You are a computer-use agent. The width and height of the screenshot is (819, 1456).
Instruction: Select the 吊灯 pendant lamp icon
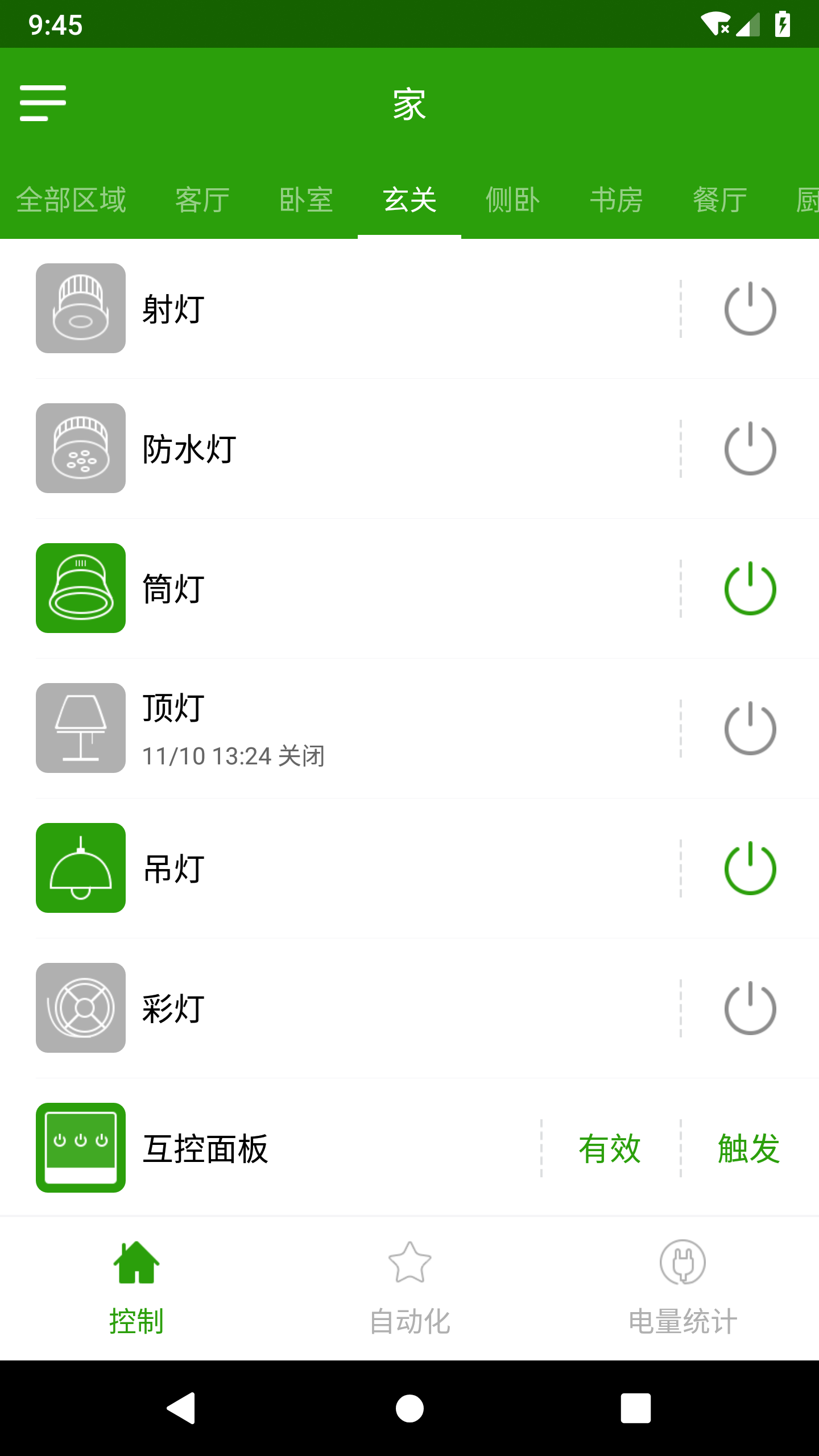80,868
